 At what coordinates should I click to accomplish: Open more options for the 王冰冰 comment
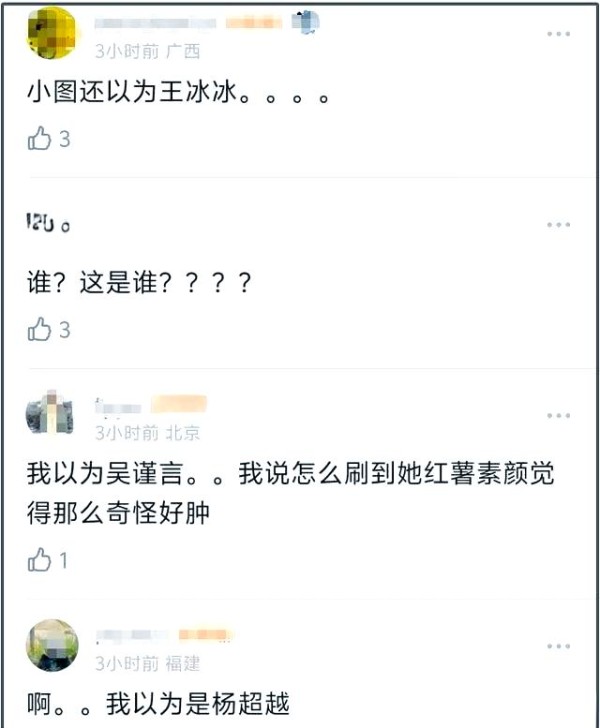click(x=558, y=35)
